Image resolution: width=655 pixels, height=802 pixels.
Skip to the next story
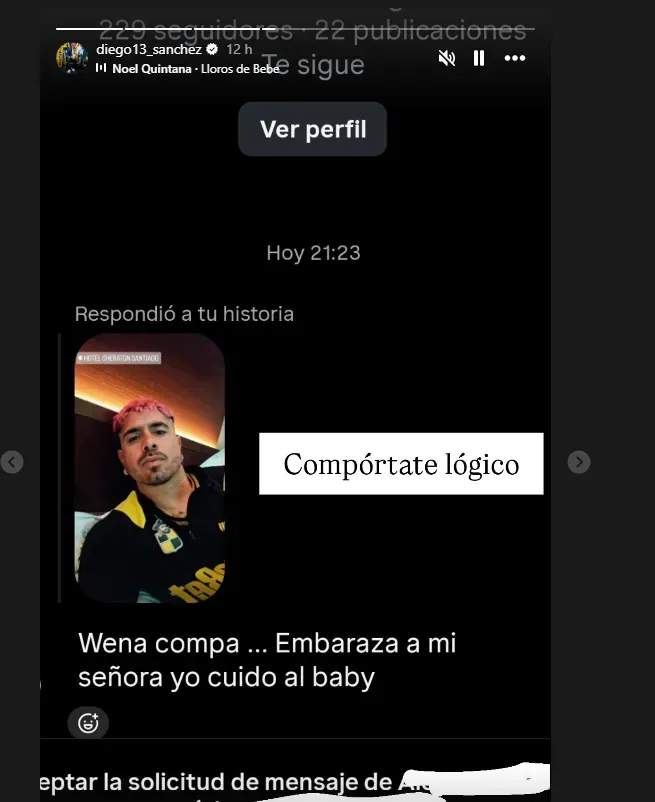tap(579, 462)
